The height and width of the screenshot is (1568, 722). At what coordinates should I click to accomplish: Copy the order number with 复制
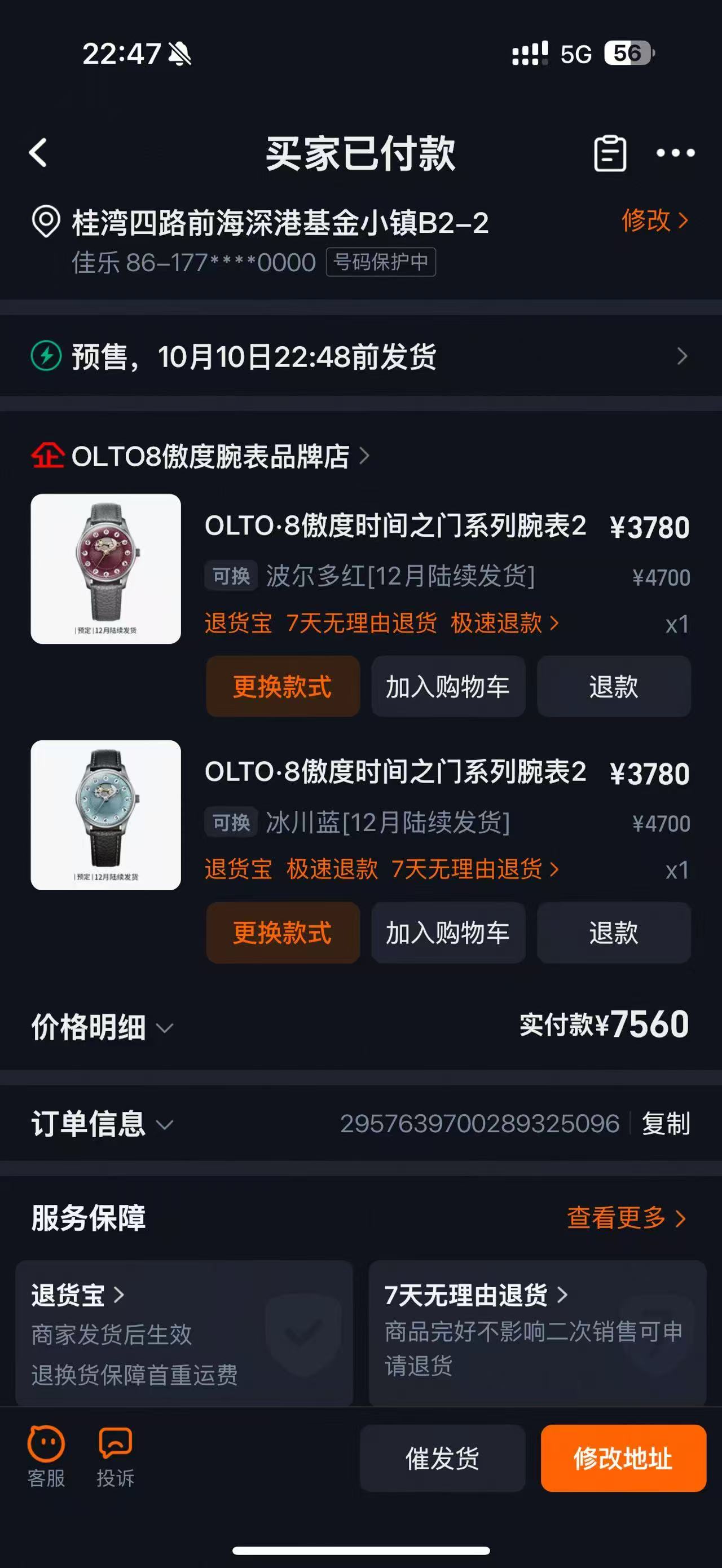tap(666, 1124)
